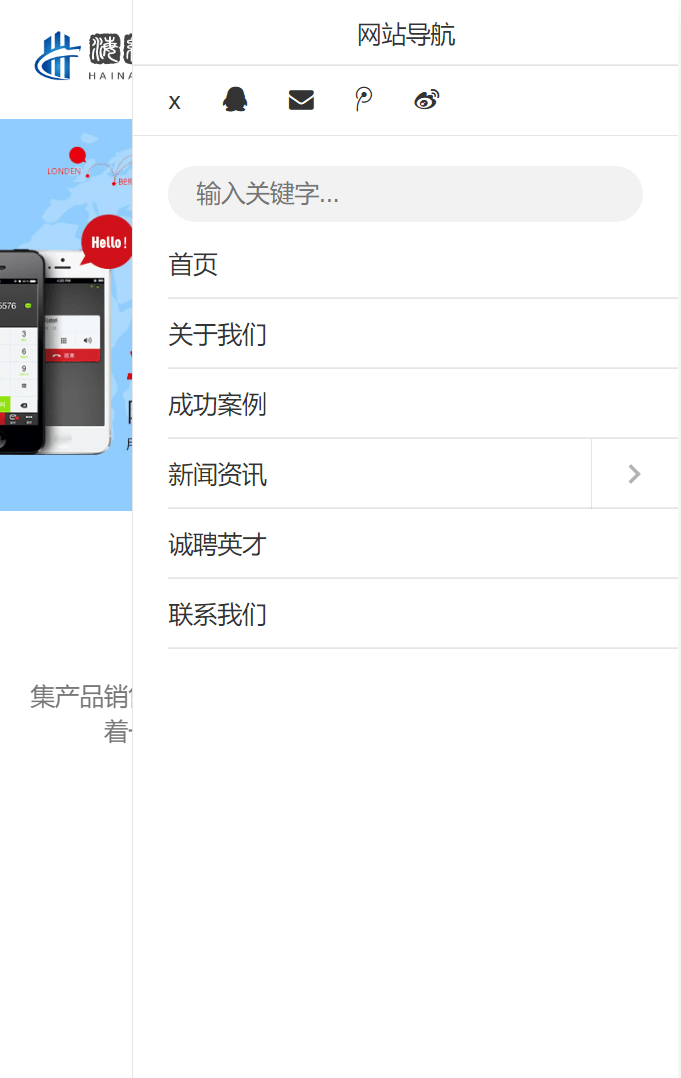681x1078 pixels.
Task: Open 关于我们 page
Action: 217,335
